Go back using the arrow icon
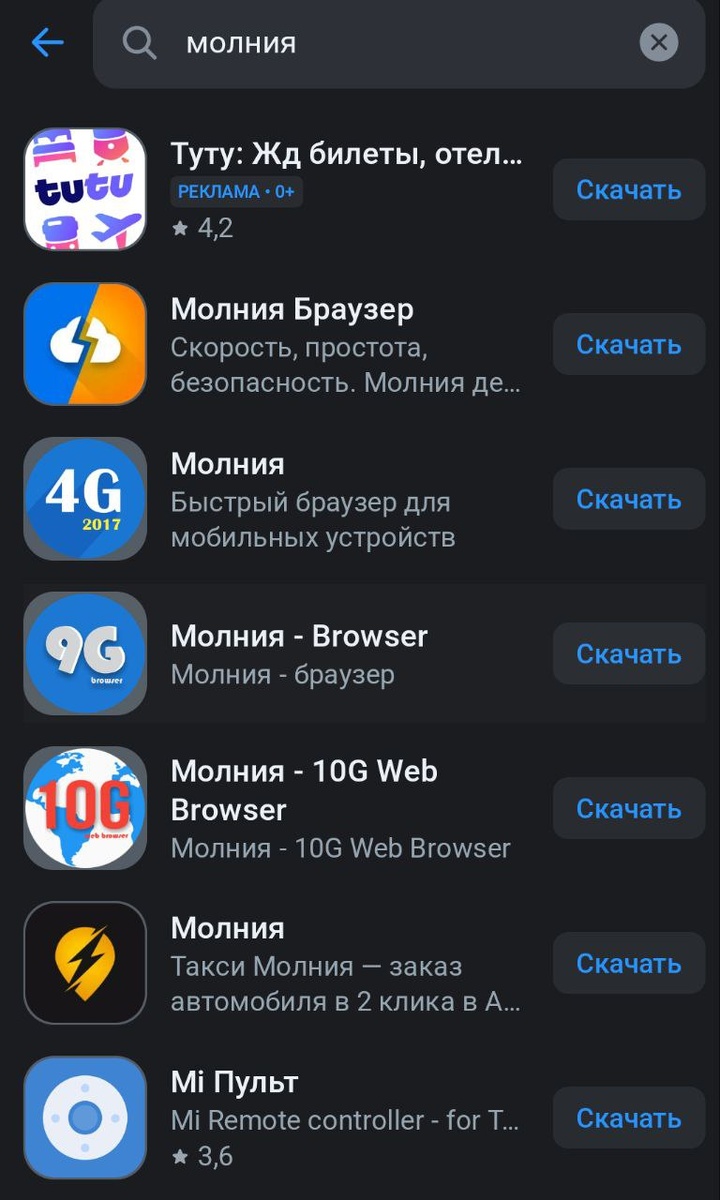Screen dimensions: 720x1200 (x=47, y=43)
